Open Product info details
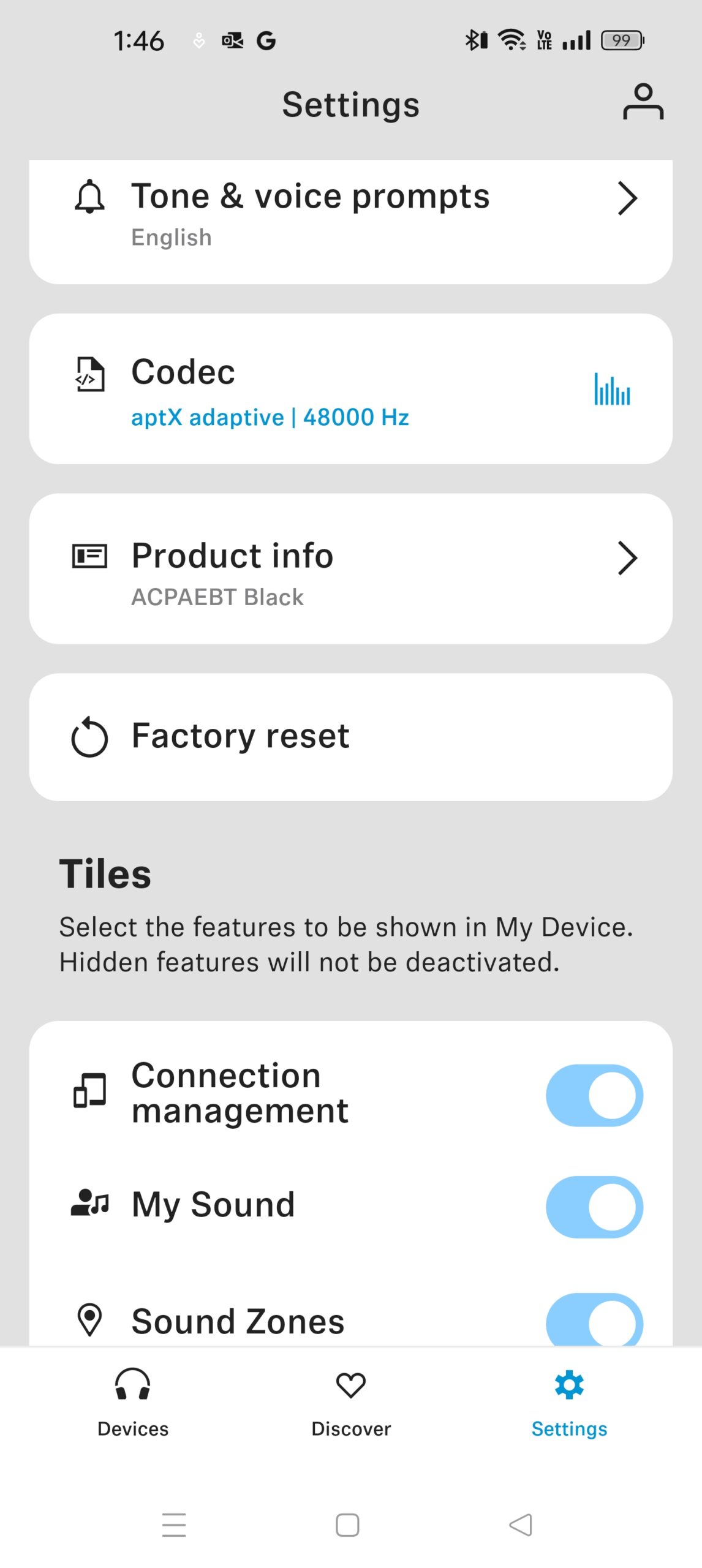 (350, 568)
